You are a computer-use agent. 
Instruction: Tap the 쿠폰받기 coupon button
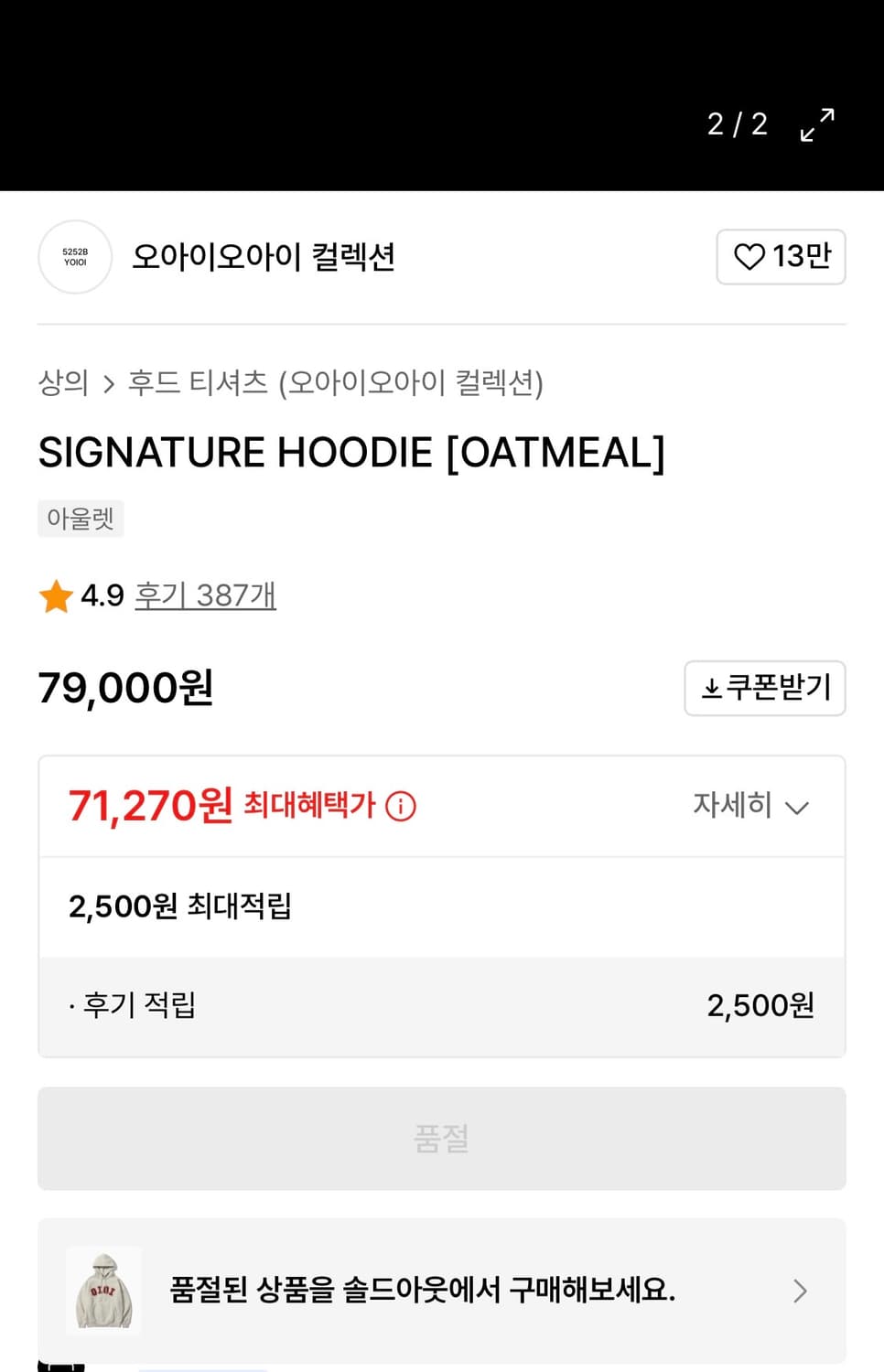coord(765,689)
